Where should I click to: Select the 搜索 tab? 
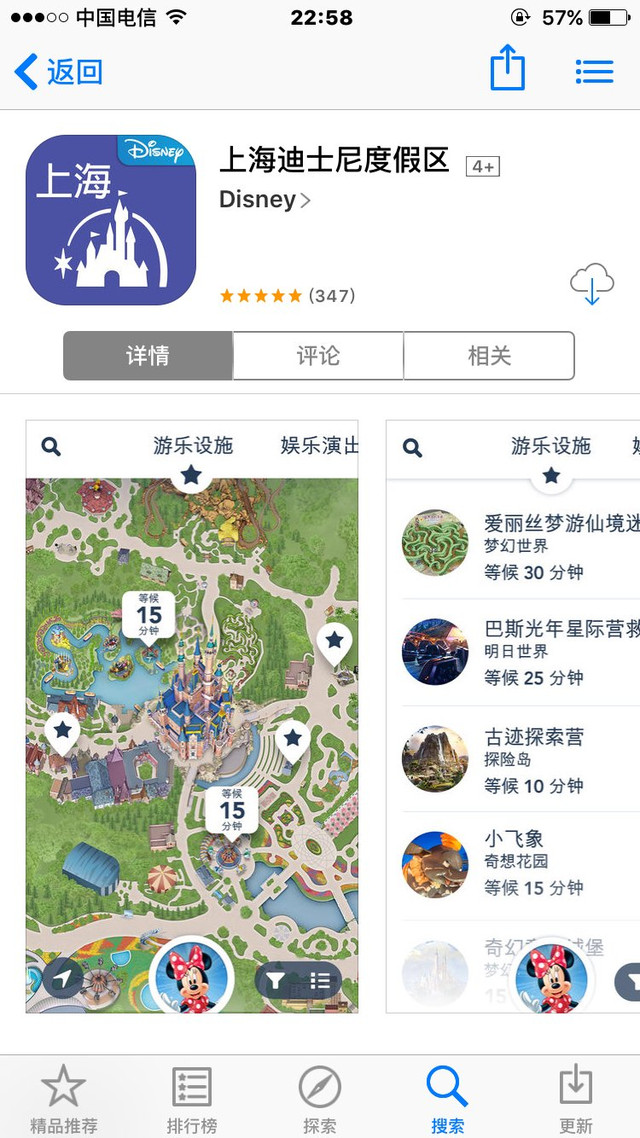pyautogui.click(x=447, y=1098)
